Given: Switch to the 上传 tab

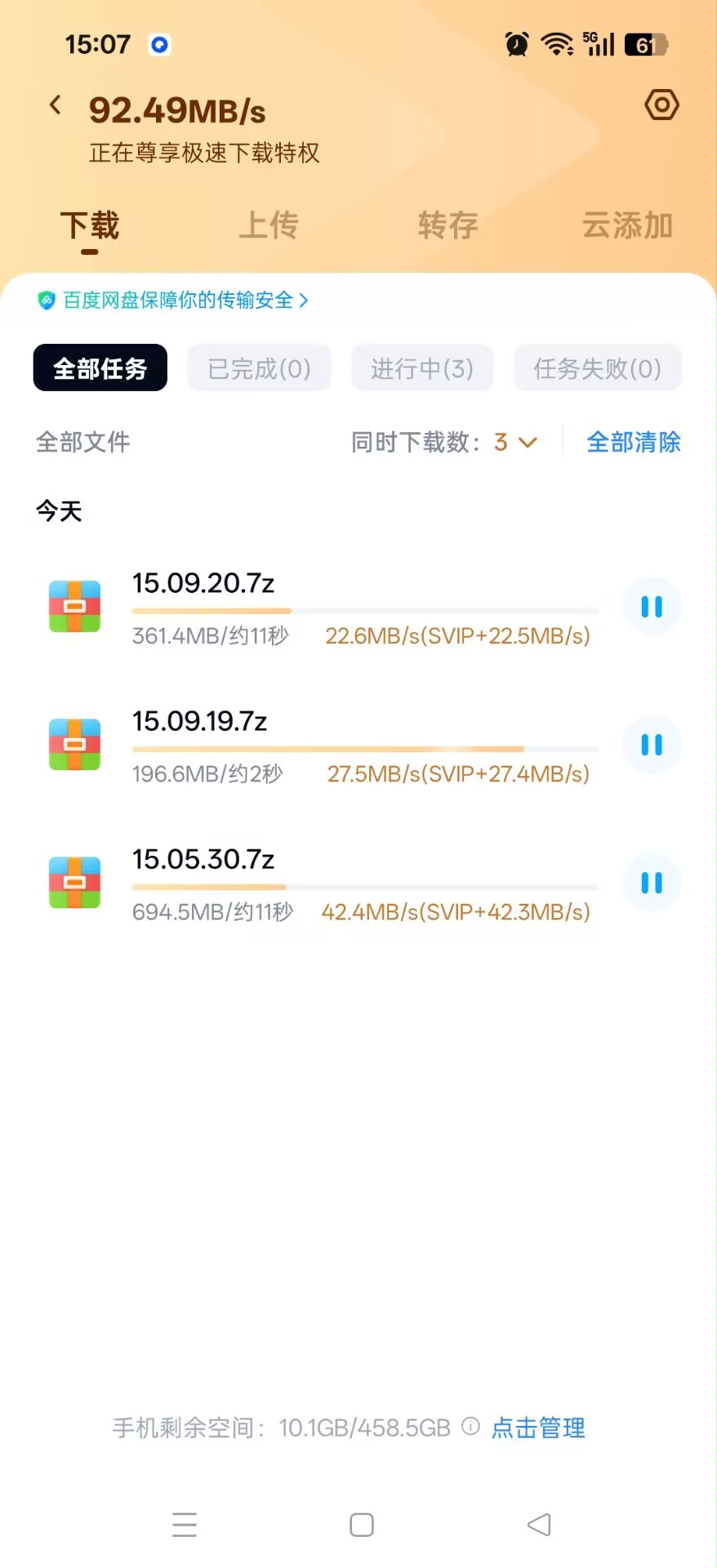Looking at the screenshot, I should 269,225.
